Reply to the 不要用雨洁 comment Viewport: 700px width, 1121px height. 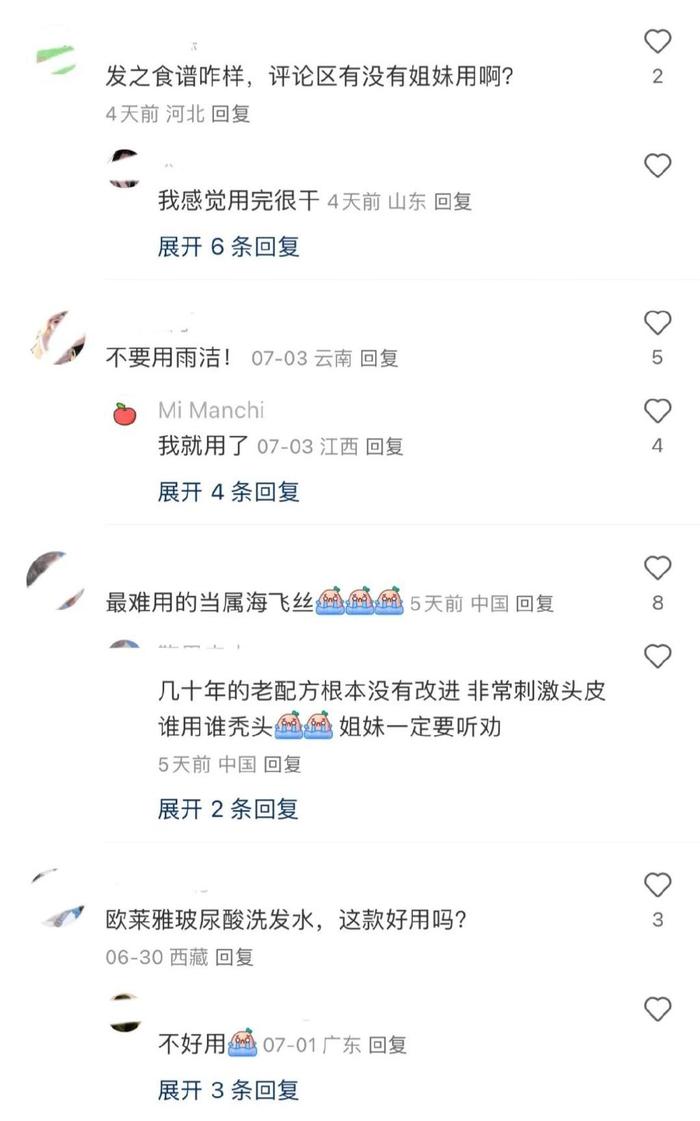point(379,358)
